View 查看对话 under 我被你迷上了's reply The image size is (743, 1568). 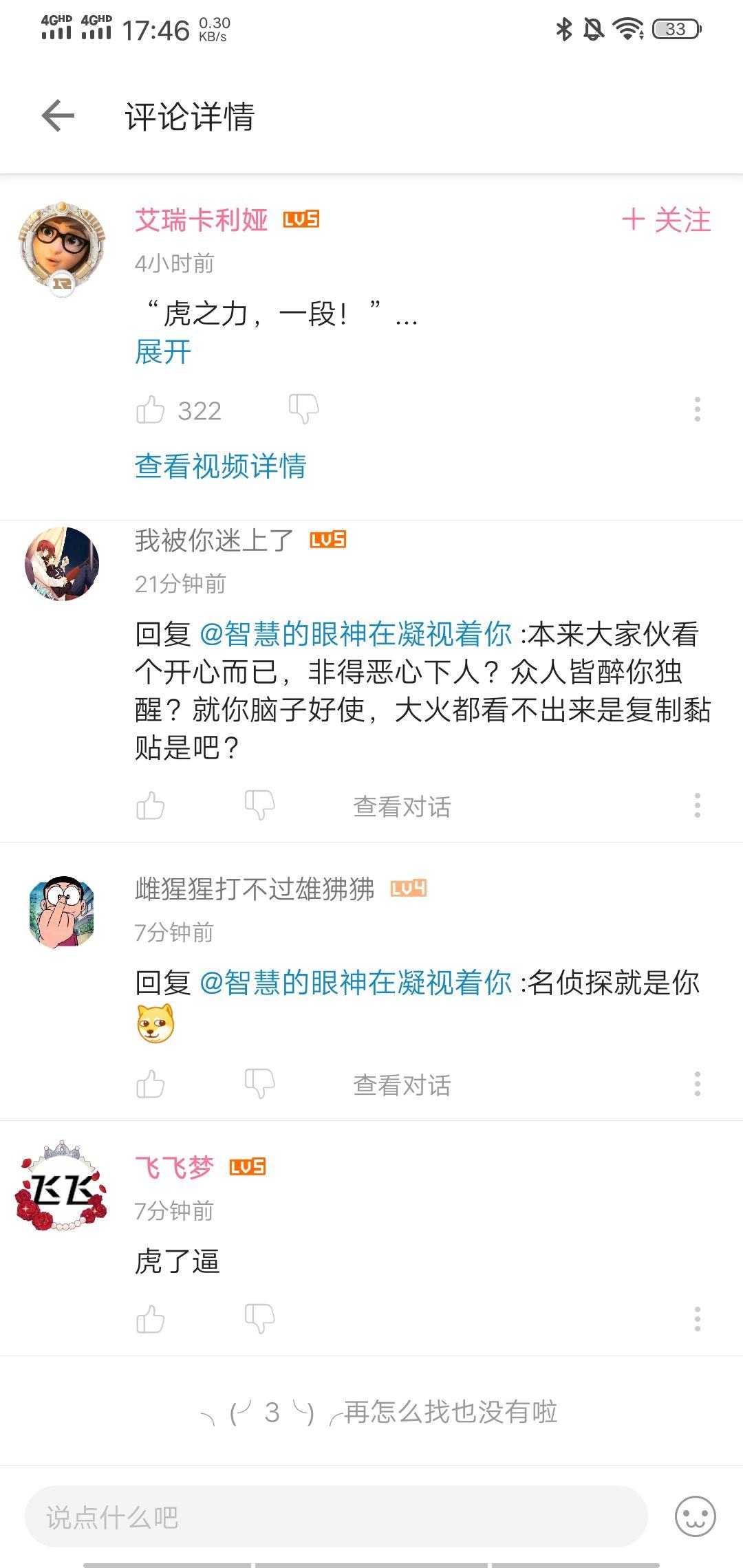(x=402, y=807)
